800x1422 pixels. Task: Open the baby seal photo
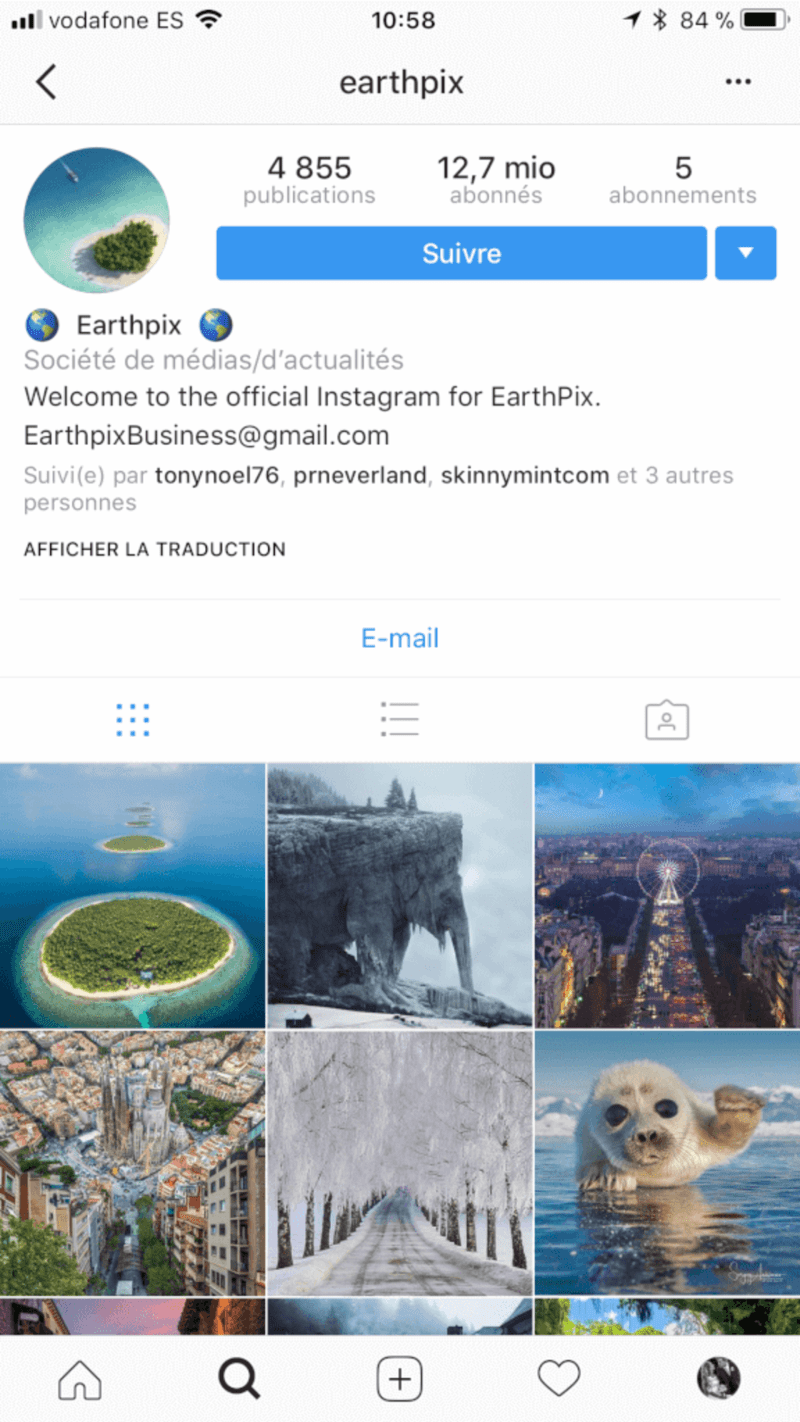[667, 1163]
